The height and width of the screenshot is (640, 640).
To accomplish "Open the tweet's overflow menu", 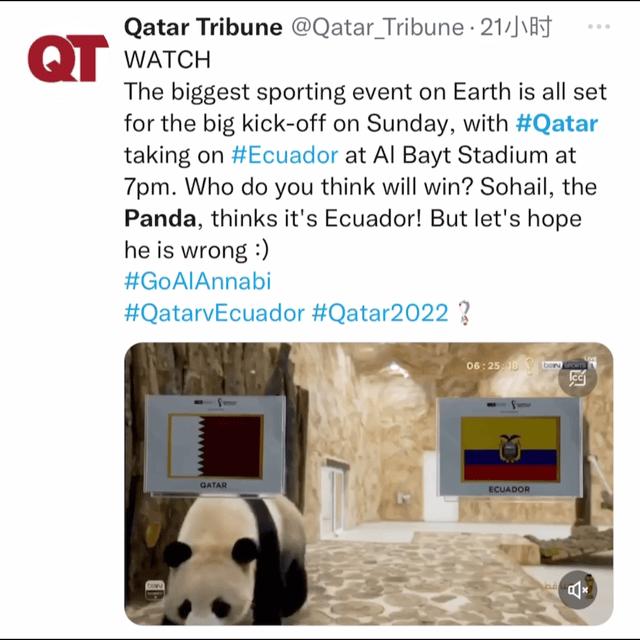I will (599, 27).
